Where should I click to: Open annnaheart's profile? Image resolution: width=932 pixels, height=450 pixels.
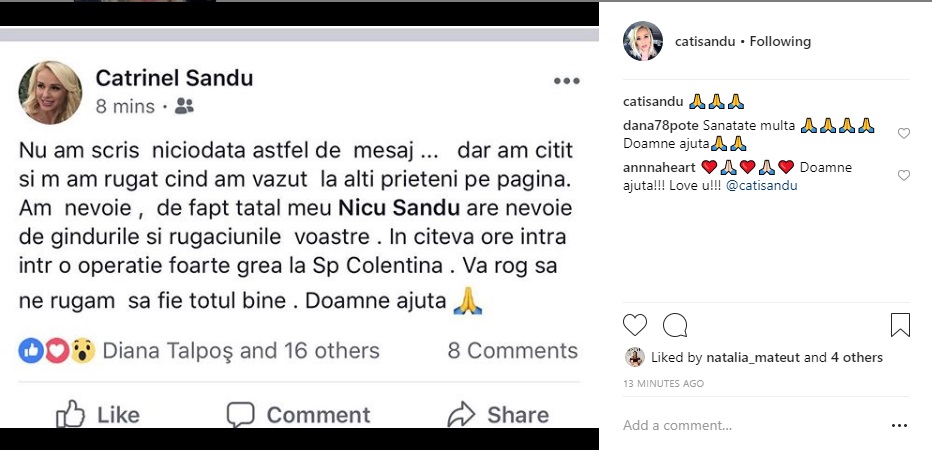[x=657, y=167]
